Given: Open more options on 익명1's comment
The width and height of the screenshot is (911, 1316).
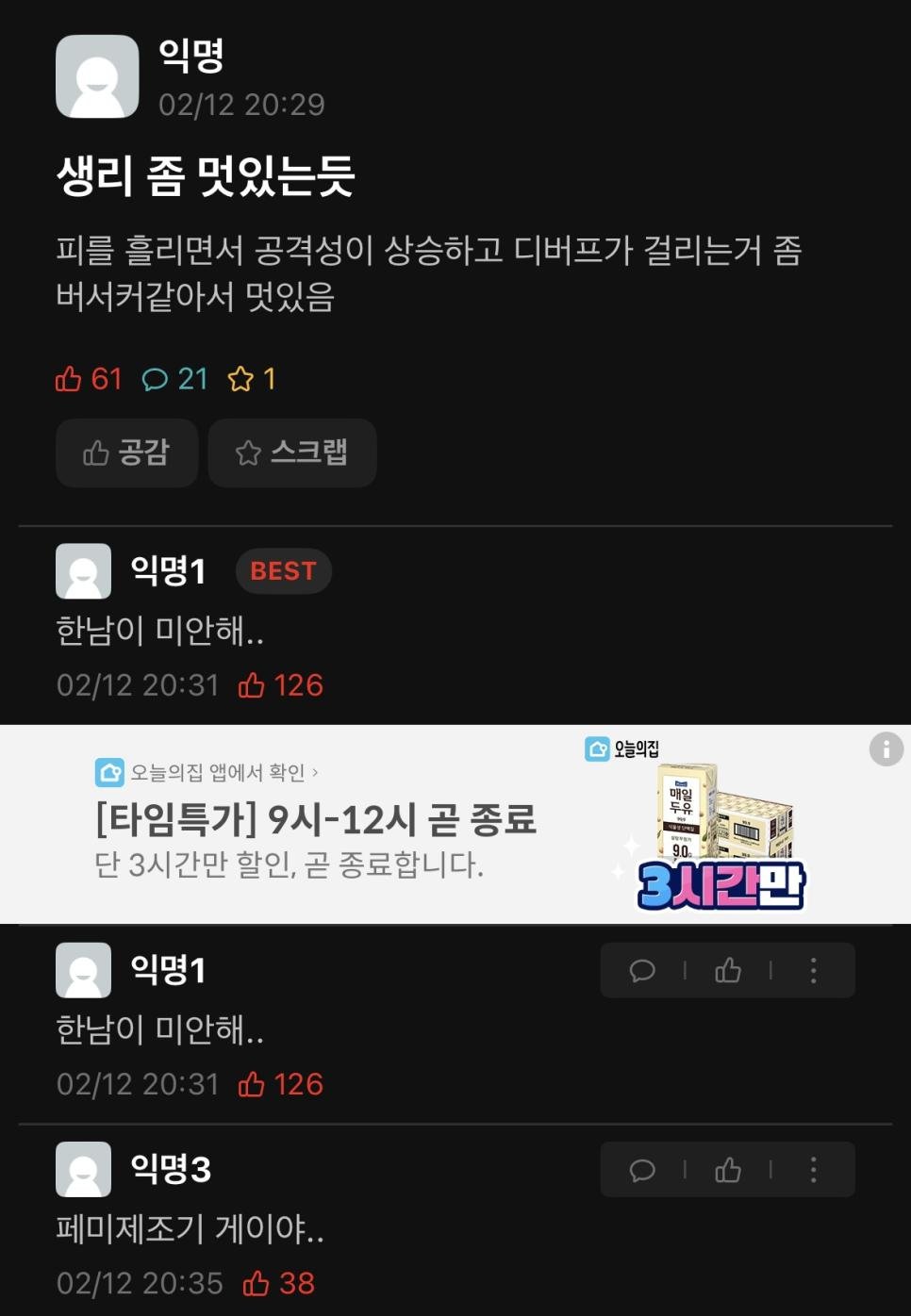Looking at the screenshot, I should tap(813, 970).
